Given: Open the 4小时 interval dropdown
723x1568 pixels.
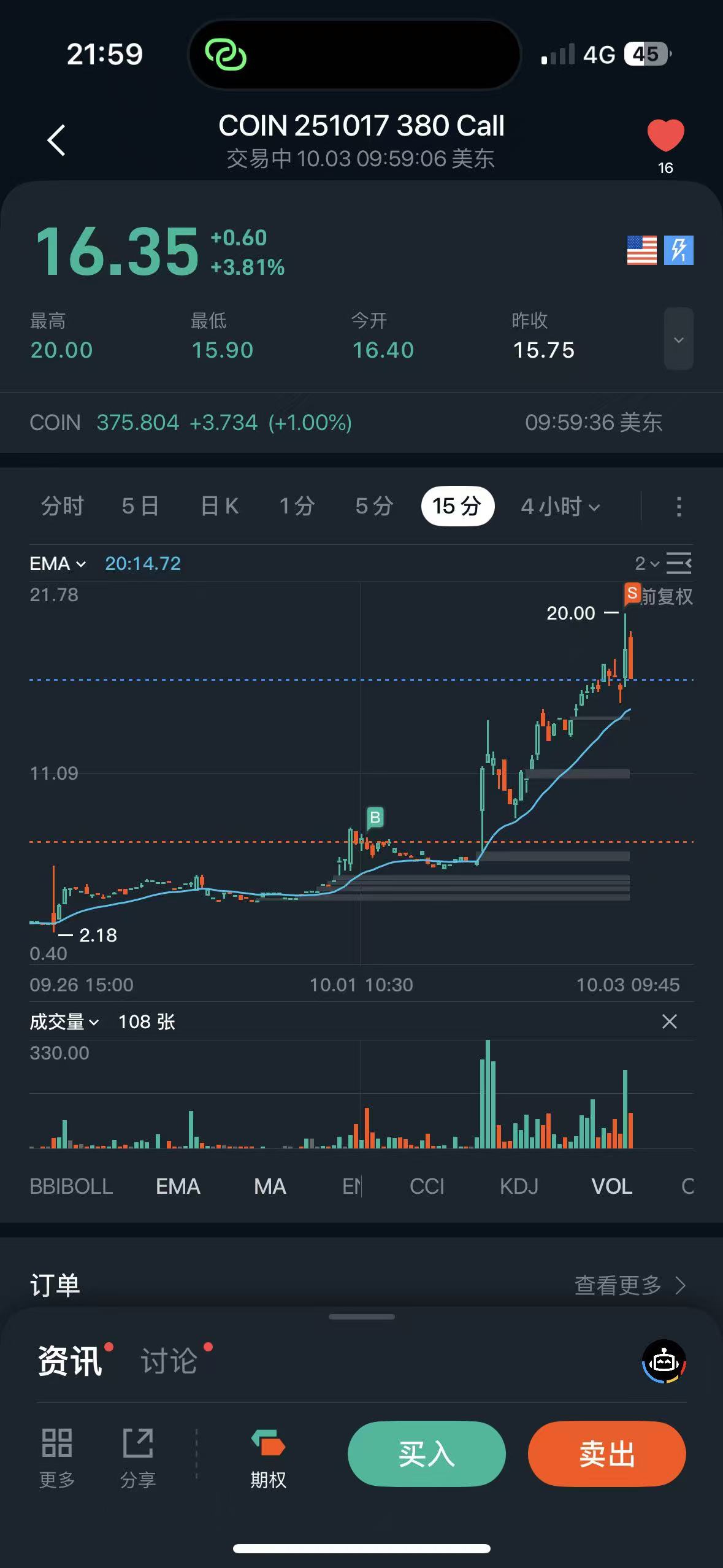Looking at the screenshot, I should tap(560, 506).
